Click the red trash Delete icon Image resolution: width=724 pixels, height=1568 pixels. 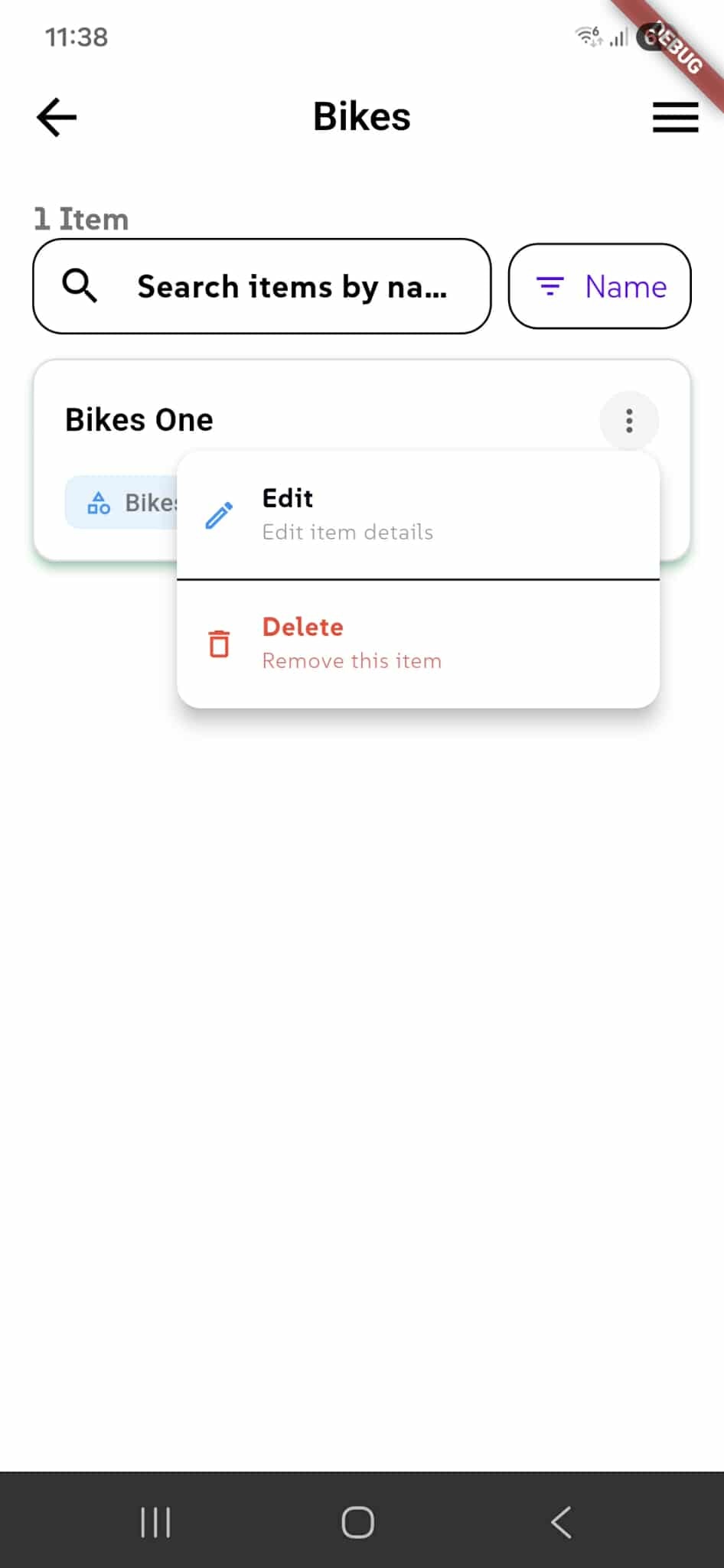coord(218,644)
